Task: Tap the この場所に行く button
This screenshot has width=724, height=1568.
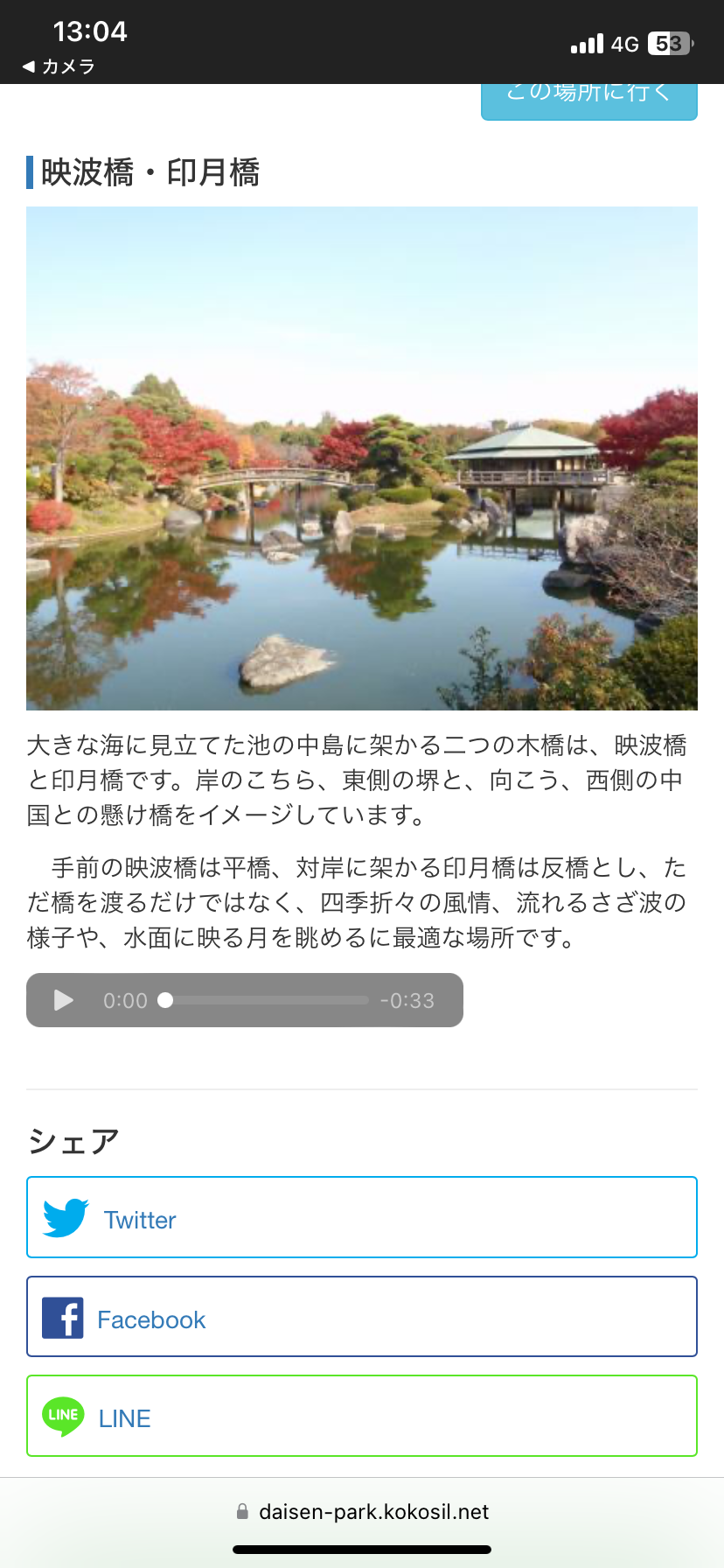Action: pyautogui.click(x=588, y=98)
